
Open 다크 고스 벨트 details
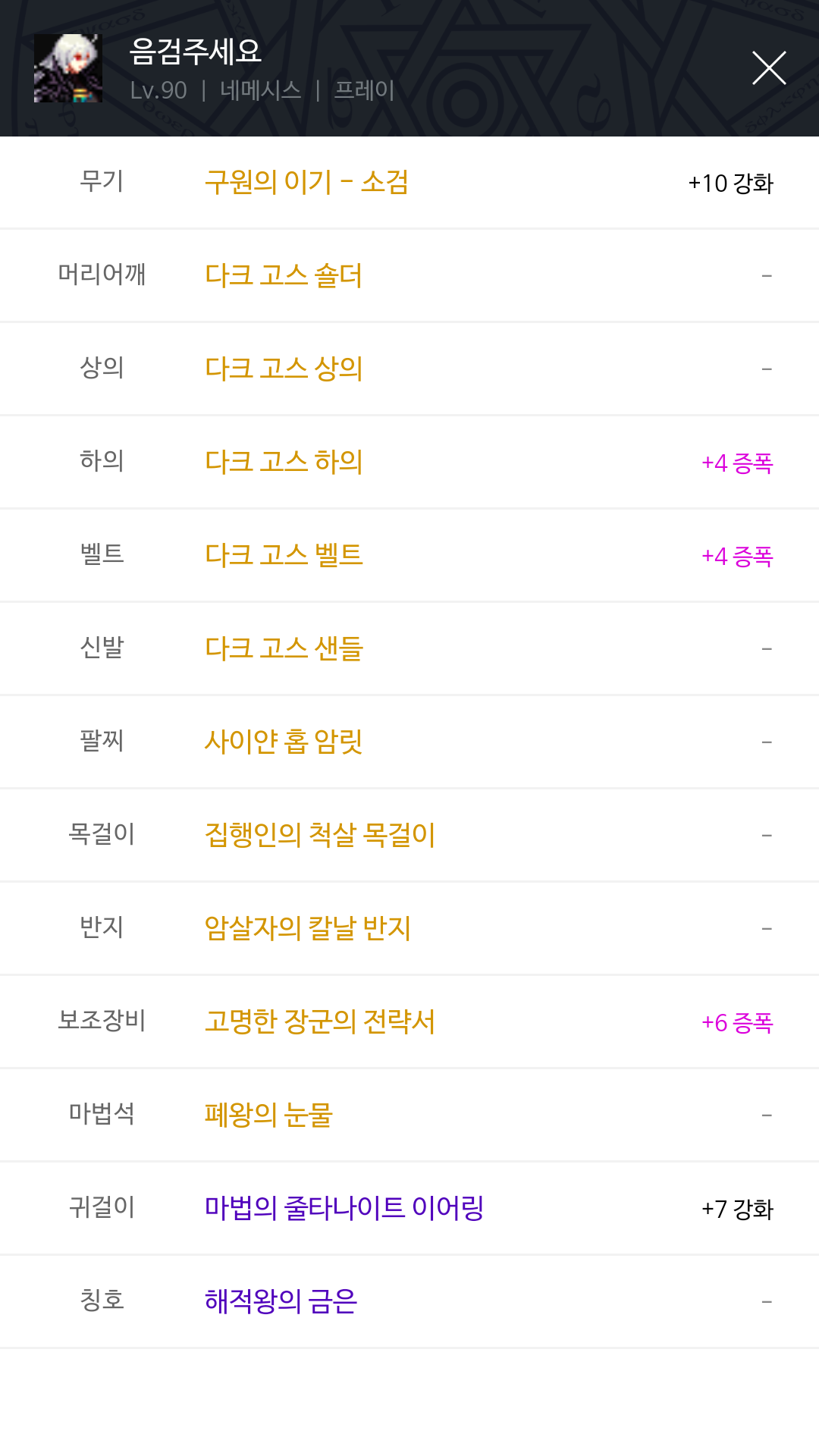click(284, 555)
